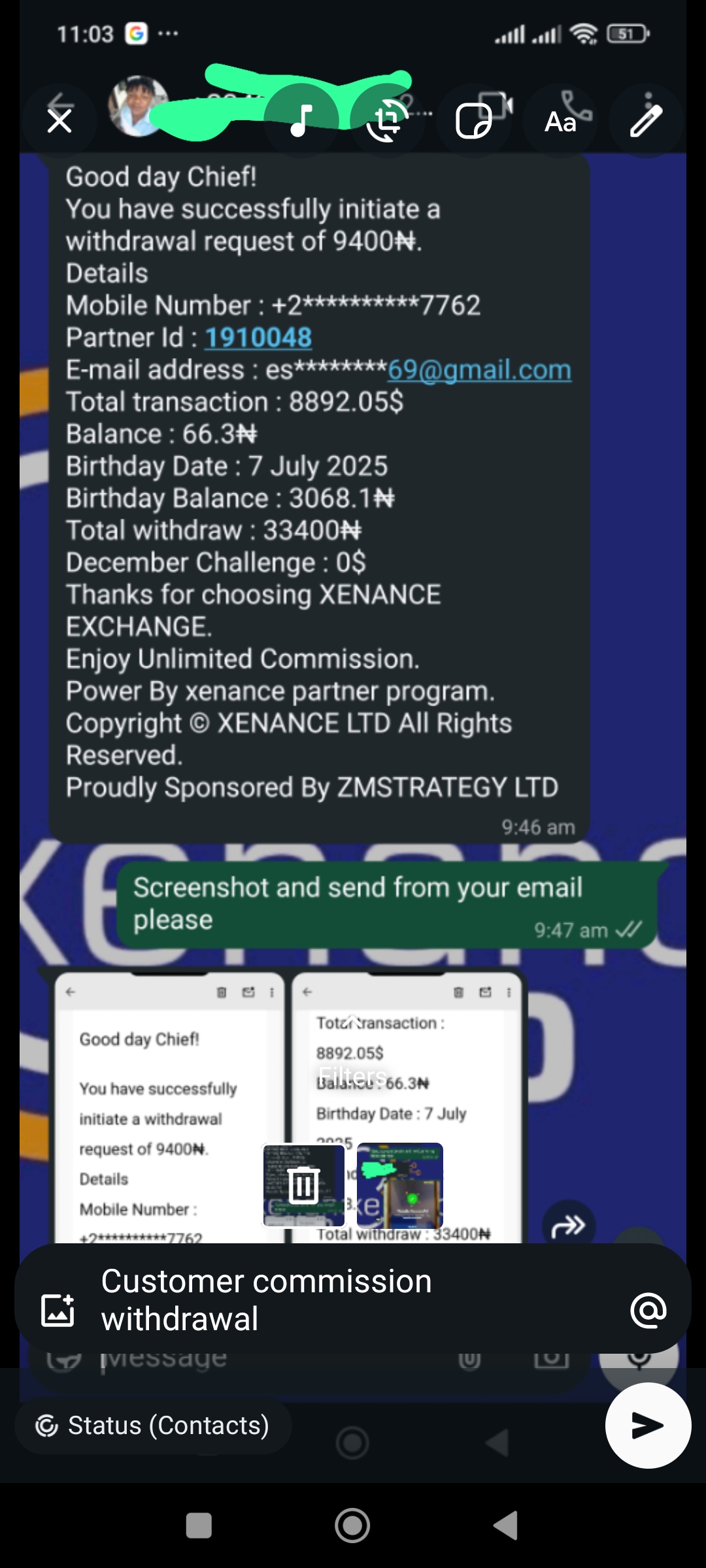Change the Status (Contacts) audience

tap(154, 1425)
